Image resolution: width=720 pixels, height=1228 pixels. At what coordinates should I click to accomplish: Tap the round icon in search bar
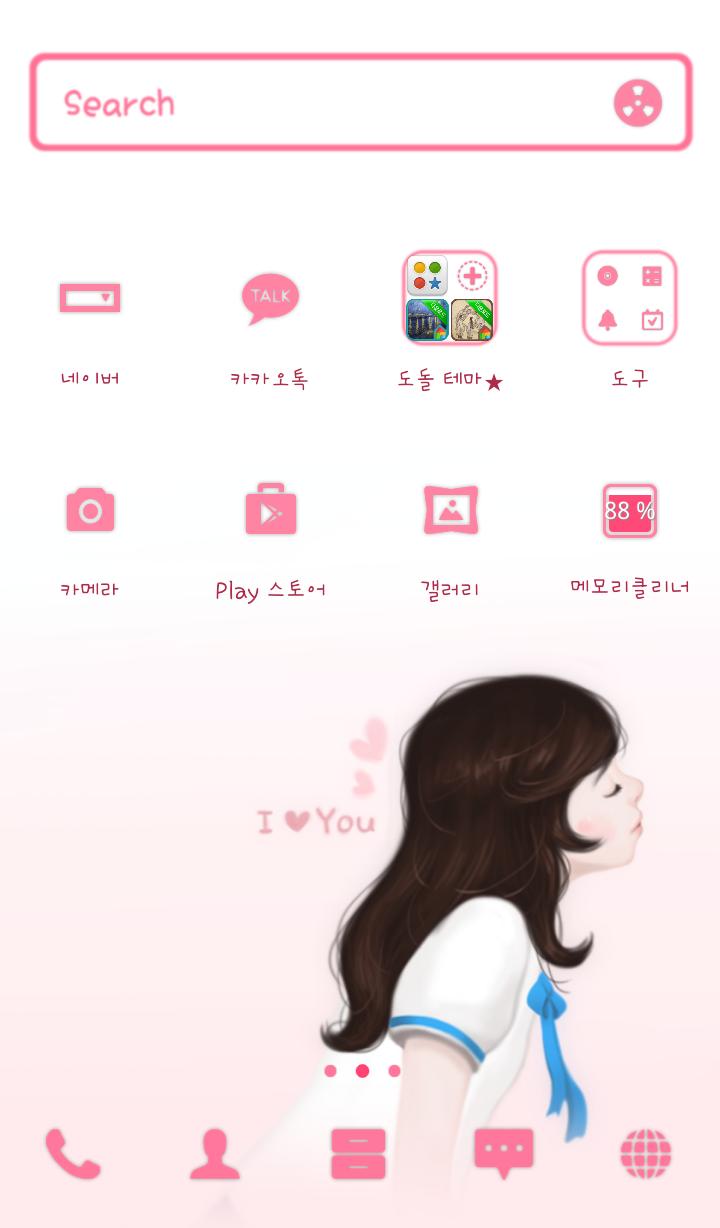637,103
